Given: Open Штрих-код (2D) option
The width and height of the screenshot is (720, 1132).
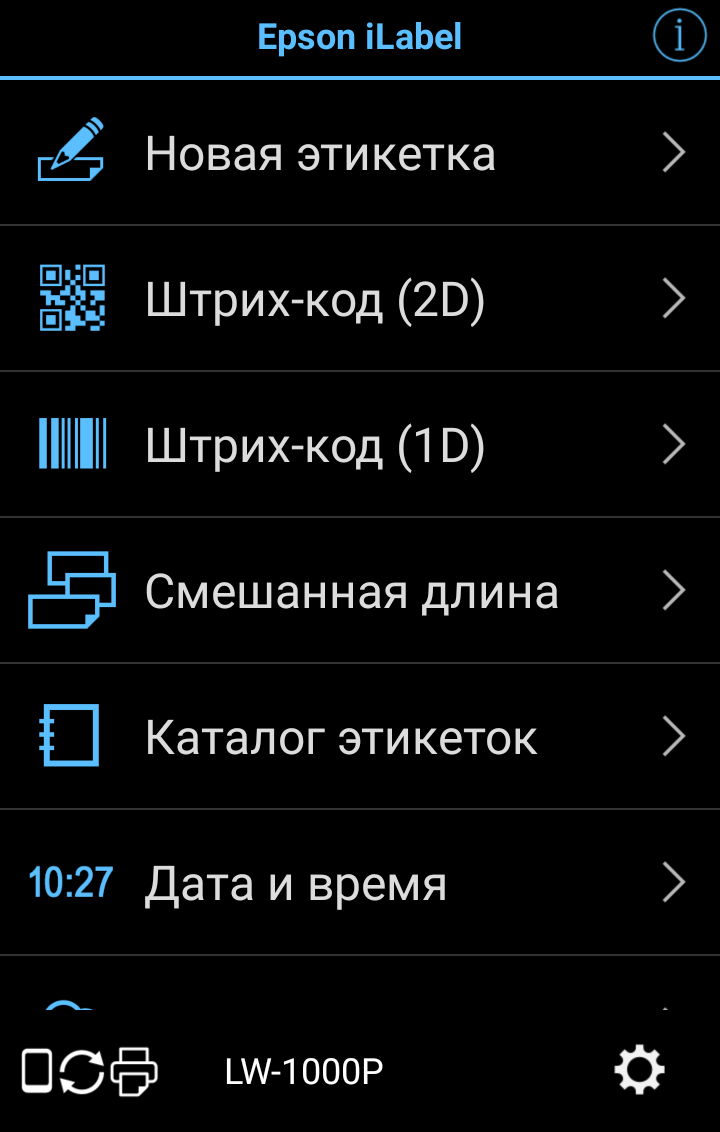Looking at the screenshot, I should pyautogui.click(x=360, y=299).
